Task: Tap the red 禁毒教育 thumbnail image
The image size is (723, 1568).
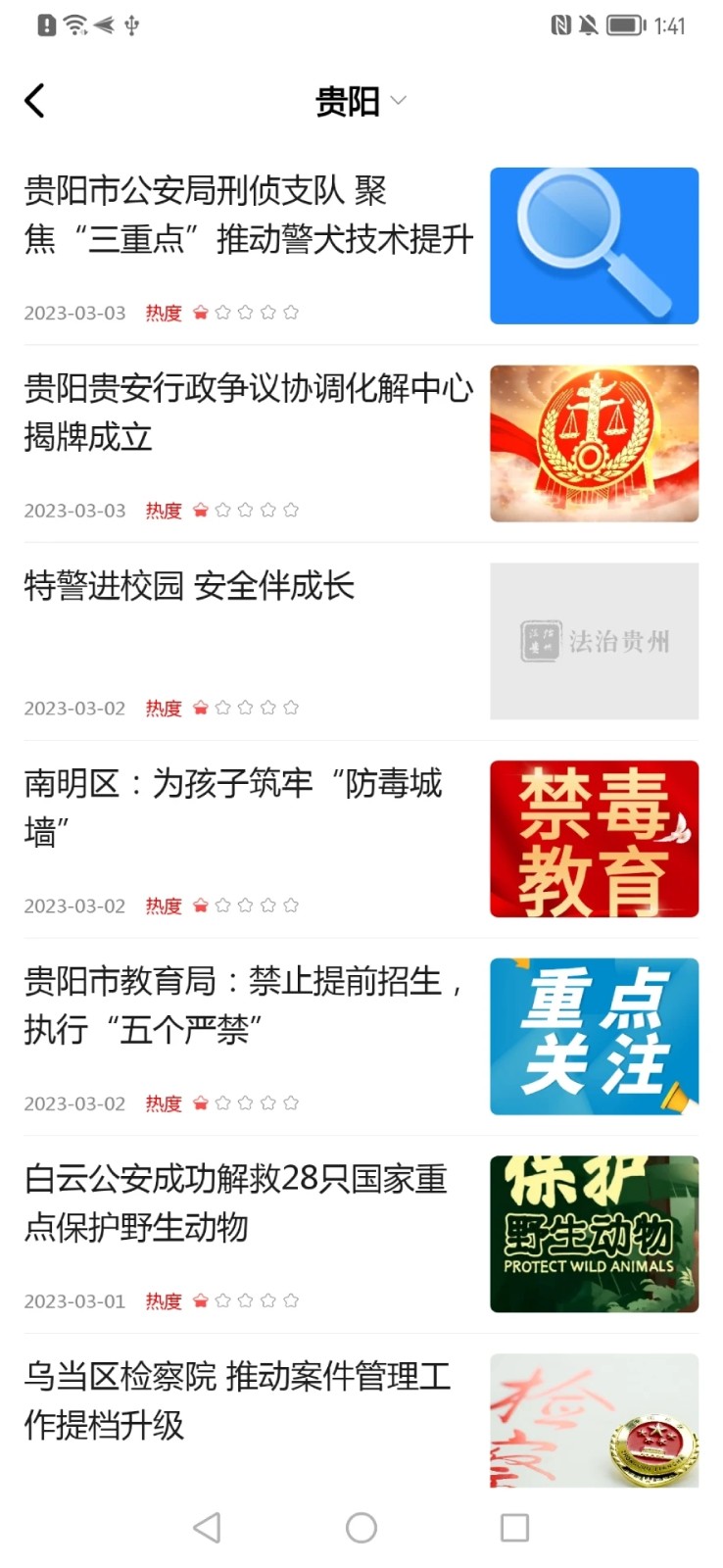Action: (x=594, y=839)
